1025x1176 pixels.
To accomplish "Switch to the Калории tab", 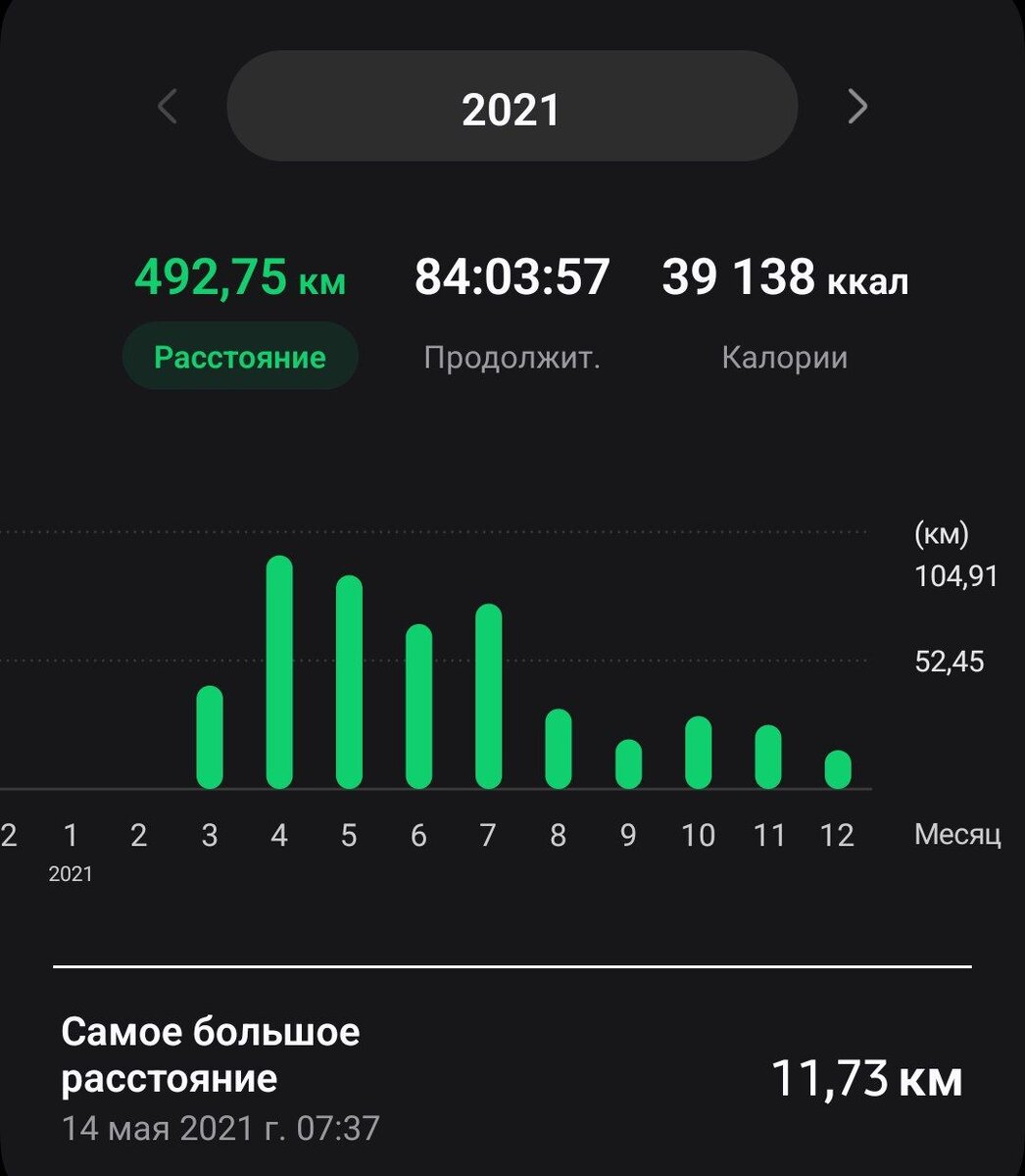I will (784, 356).
